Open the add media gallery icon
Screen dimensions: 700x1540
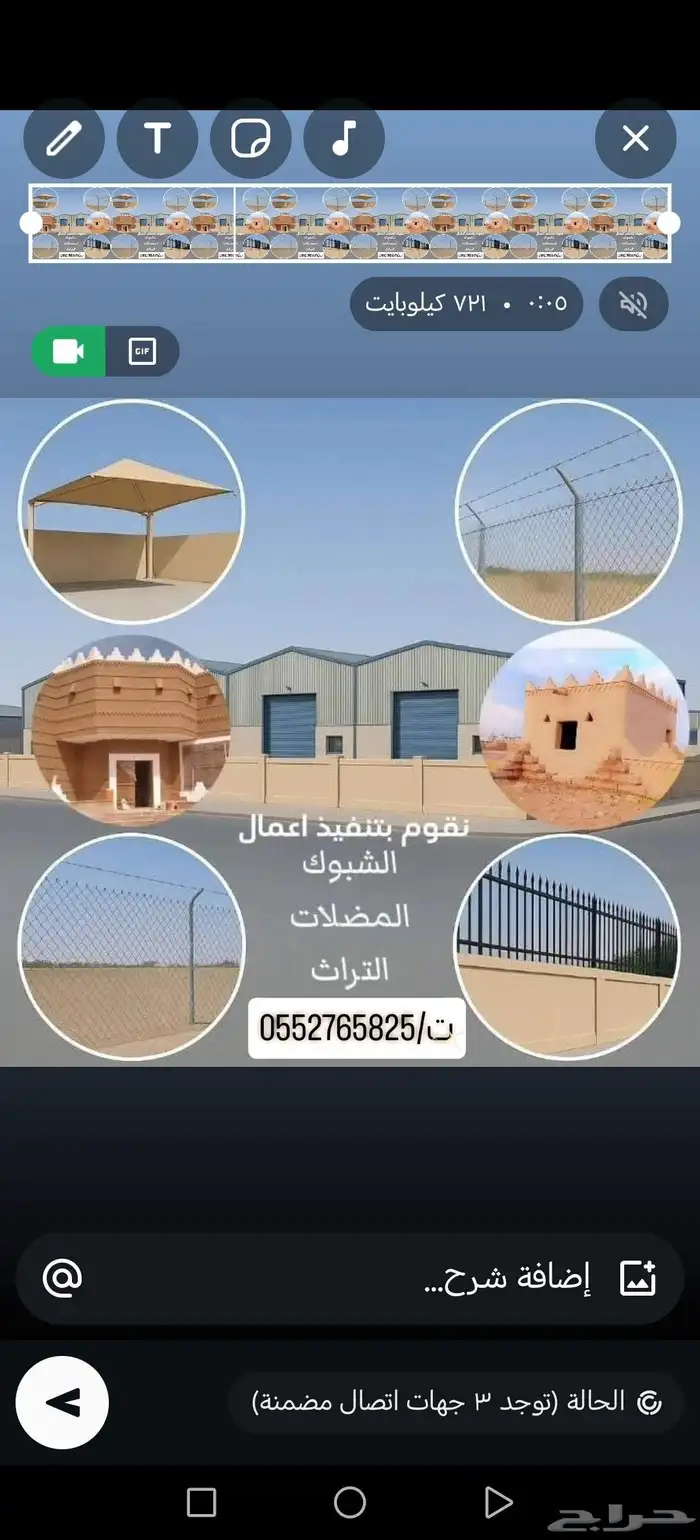click(x=638, y=1278)
